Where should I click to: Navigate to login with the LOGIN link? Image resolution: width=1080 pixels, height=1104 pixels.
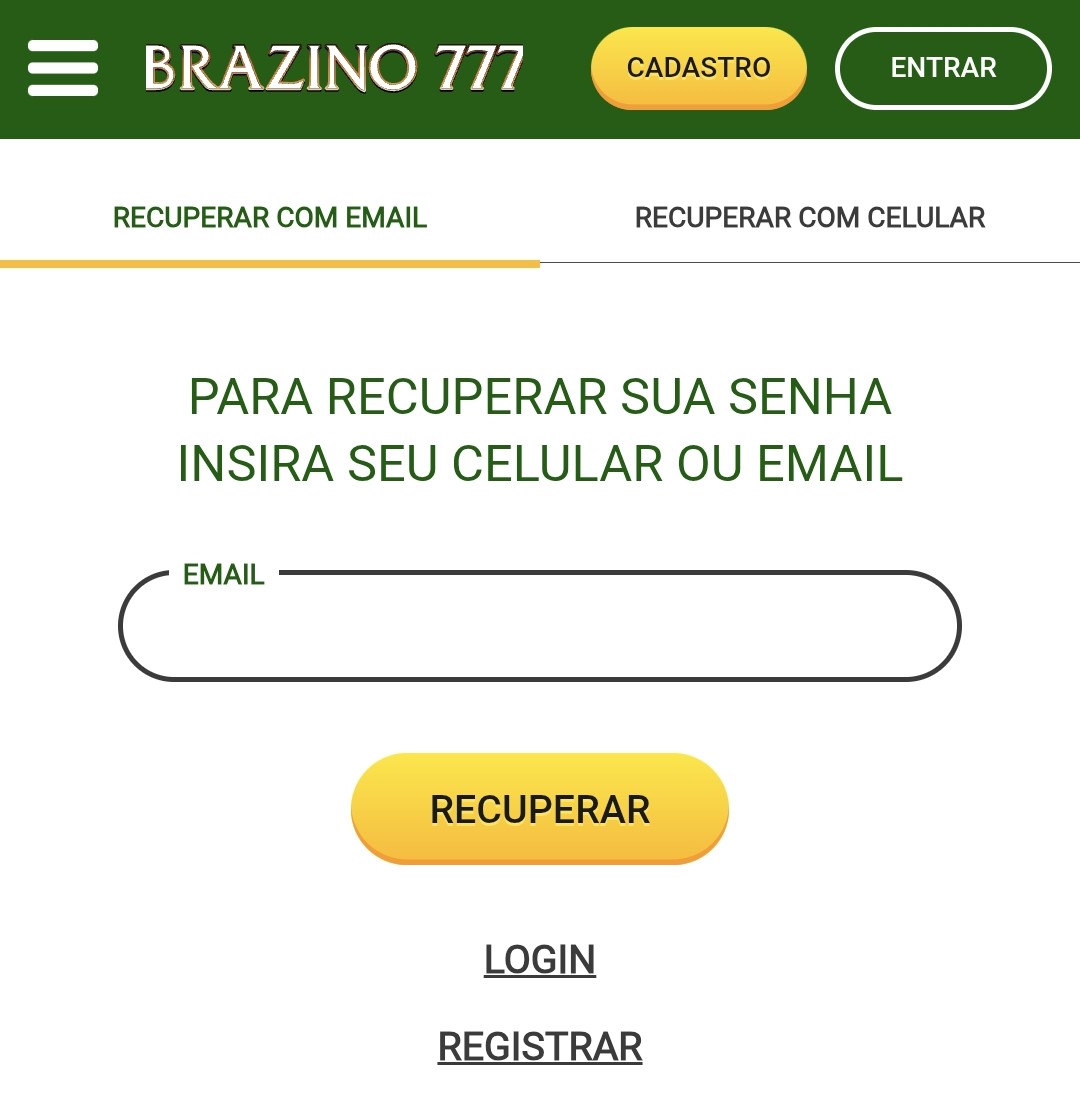pos(539,960)
